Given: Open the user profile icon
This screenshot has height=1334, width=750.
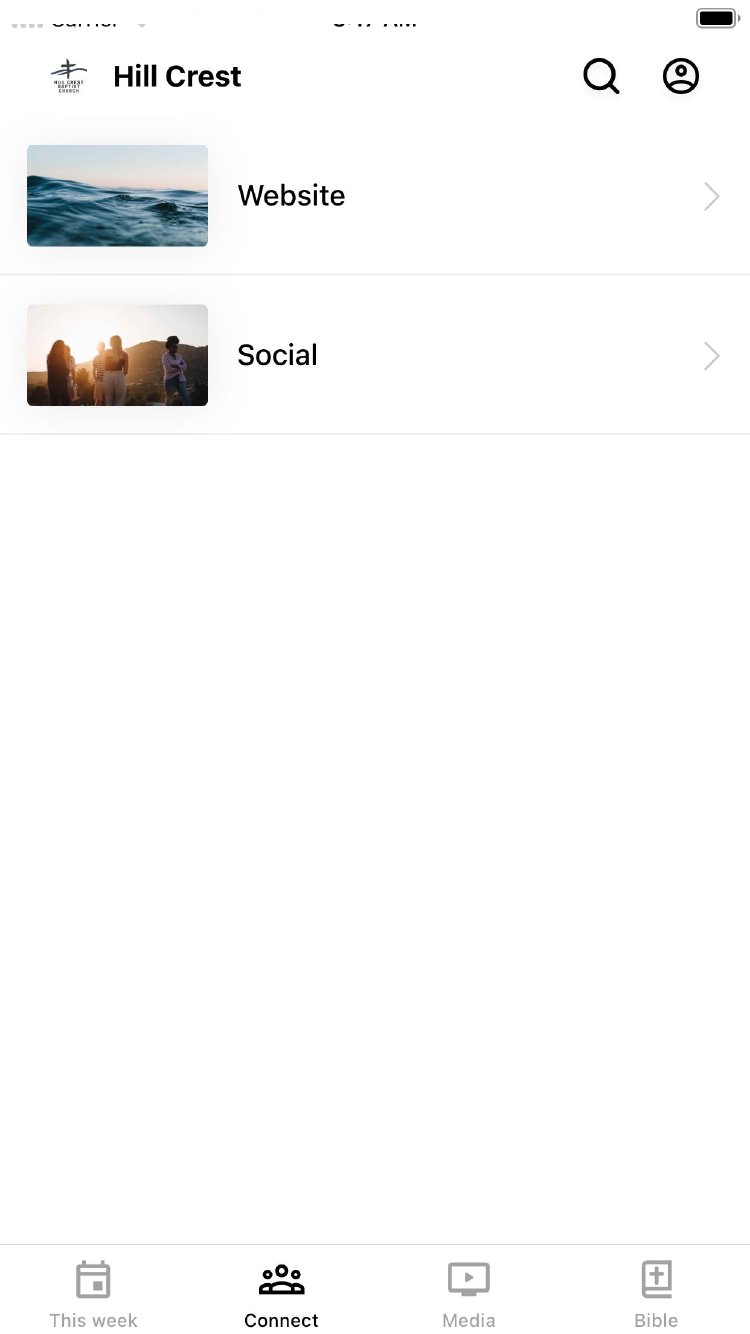Looking at the screenshot, I should tap(681, 76).
